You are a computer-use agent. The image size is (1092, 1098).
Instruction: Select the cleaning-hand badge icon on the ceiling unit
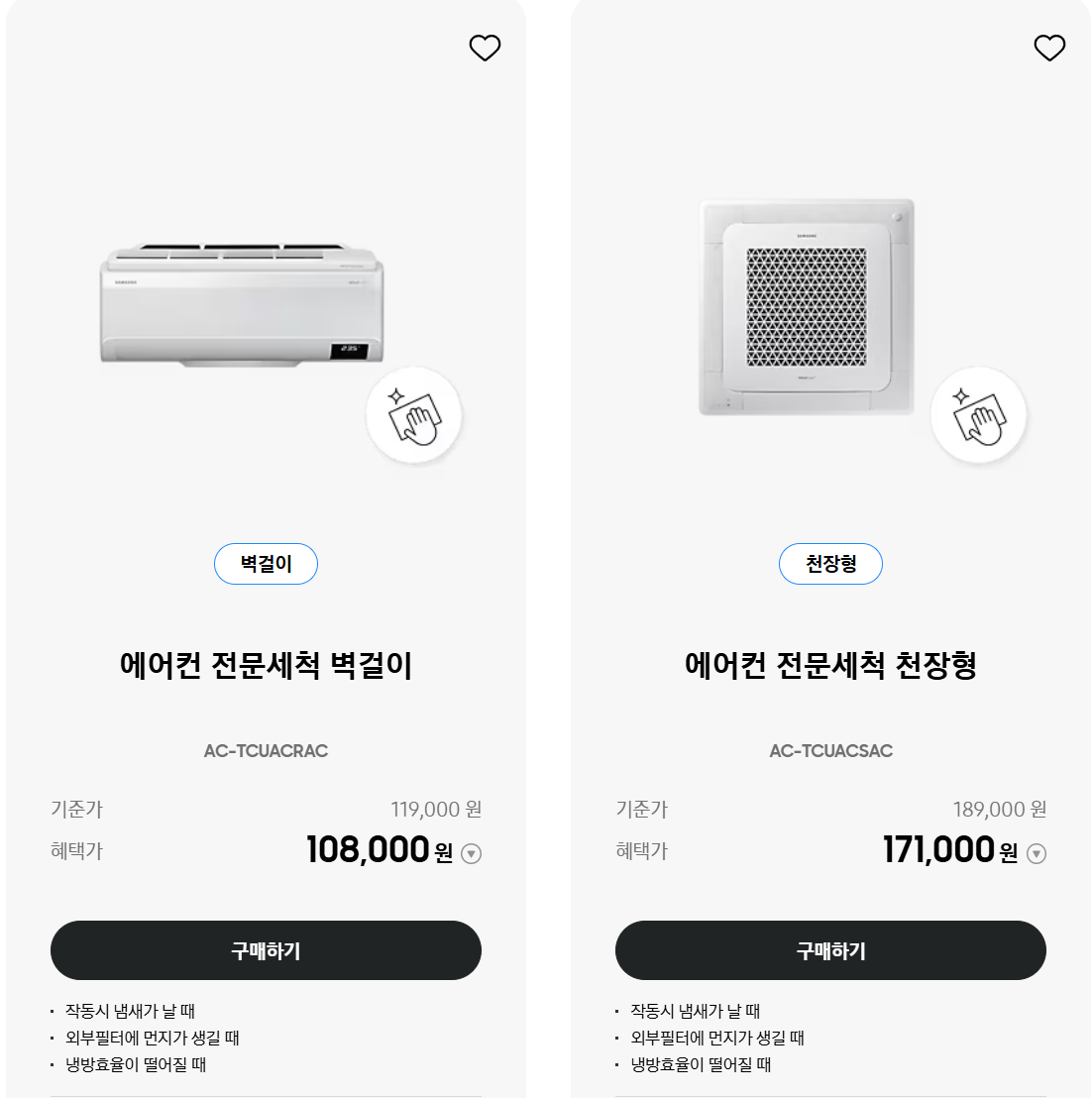point(979,415)
